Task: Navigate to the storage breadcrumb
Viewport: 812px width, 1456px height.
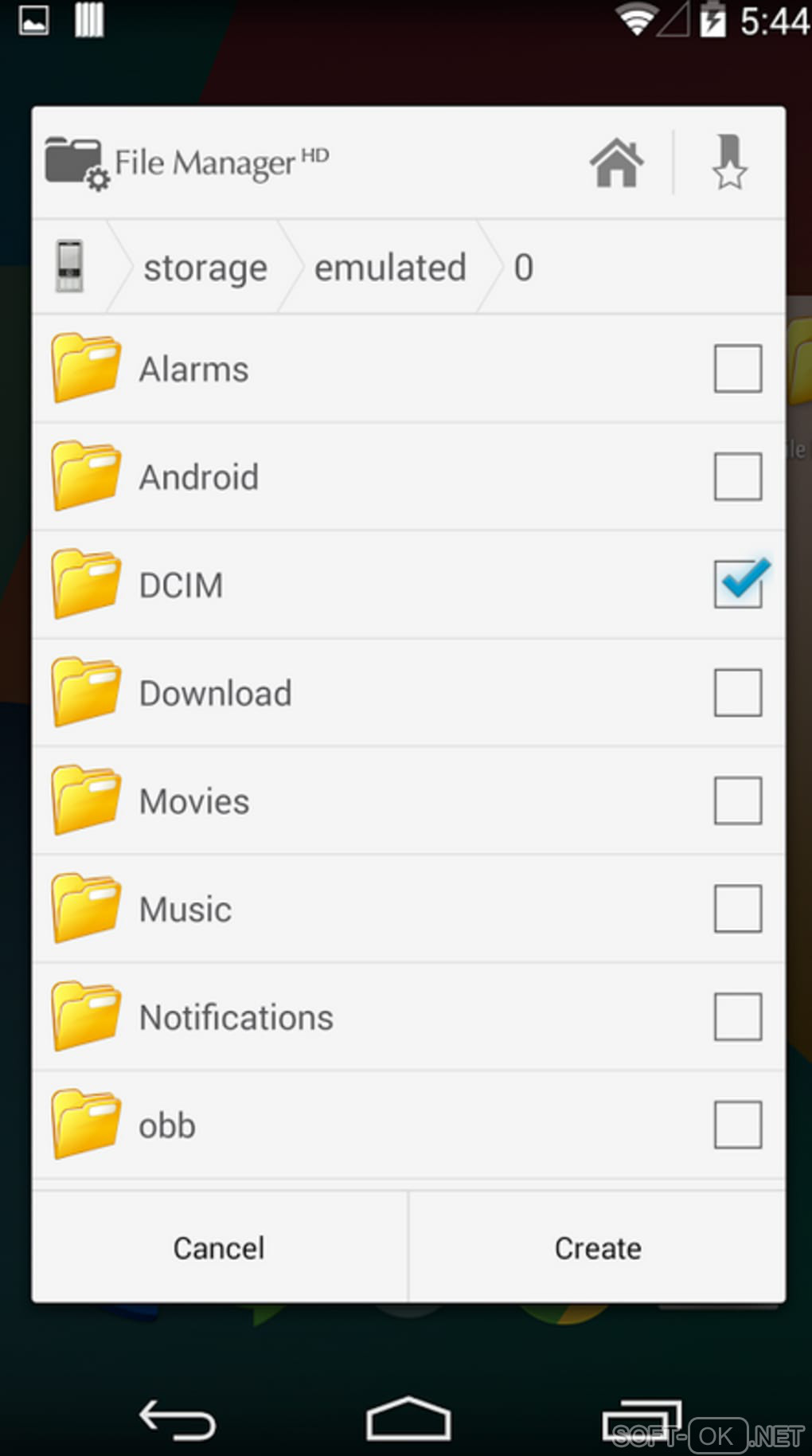Action: pyautogui.click(x=205, y=268)
